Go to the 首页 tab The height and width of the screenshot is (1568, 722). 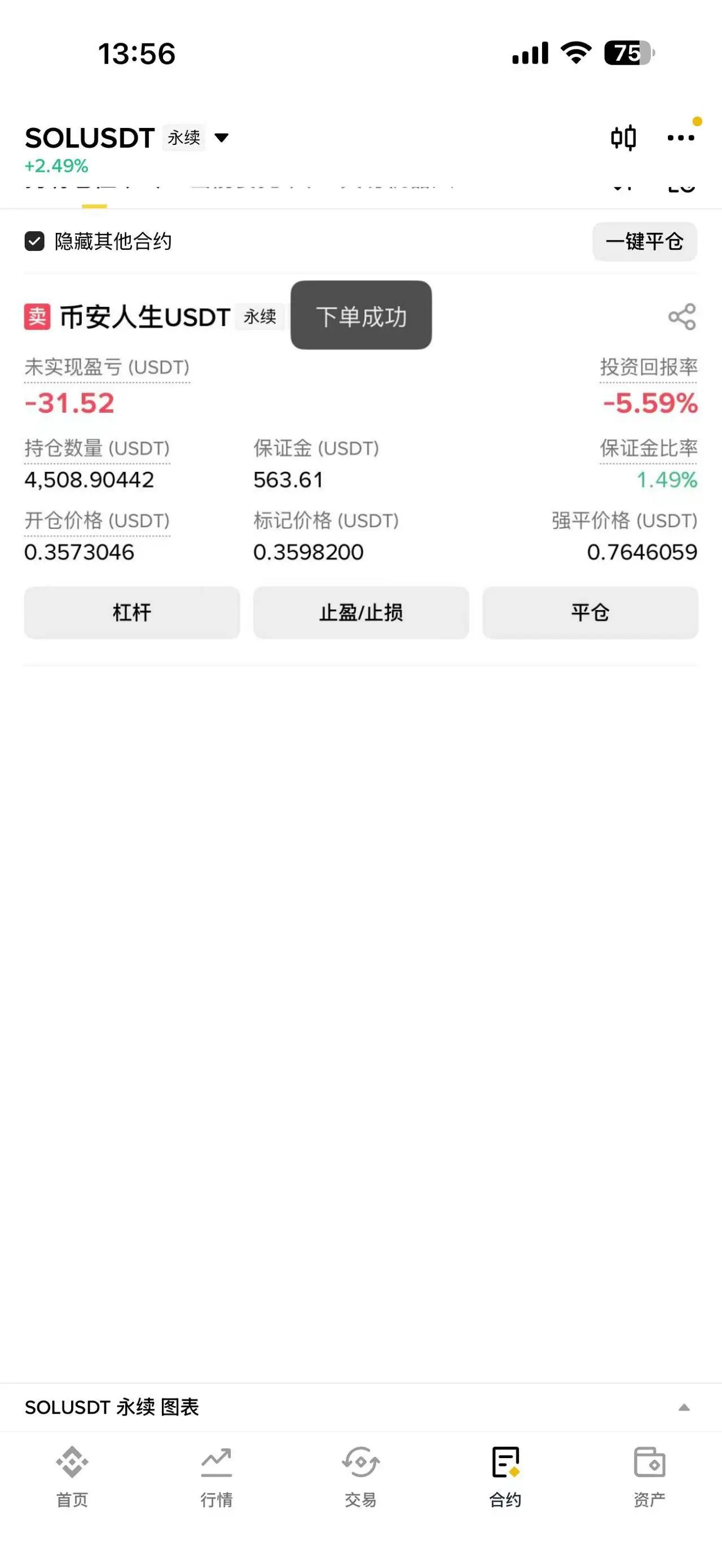(x=72, y=1477)
